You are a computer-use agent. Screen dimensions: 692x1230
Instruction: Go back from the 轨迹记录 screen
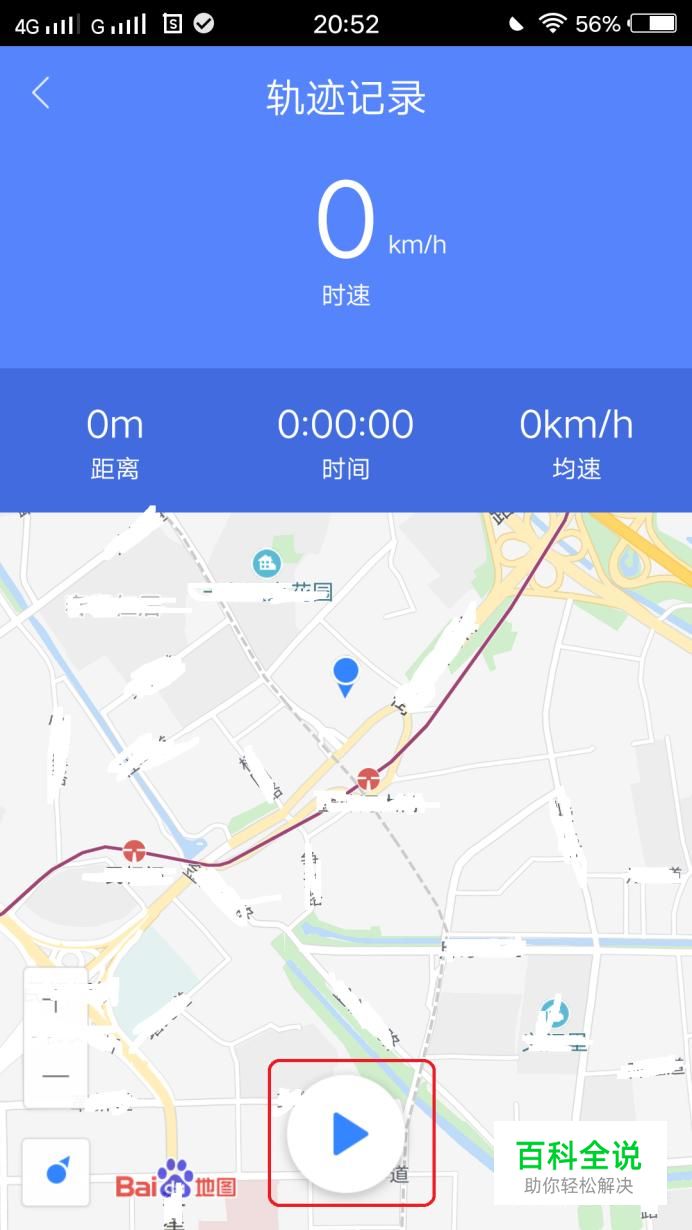click(40, 93)
